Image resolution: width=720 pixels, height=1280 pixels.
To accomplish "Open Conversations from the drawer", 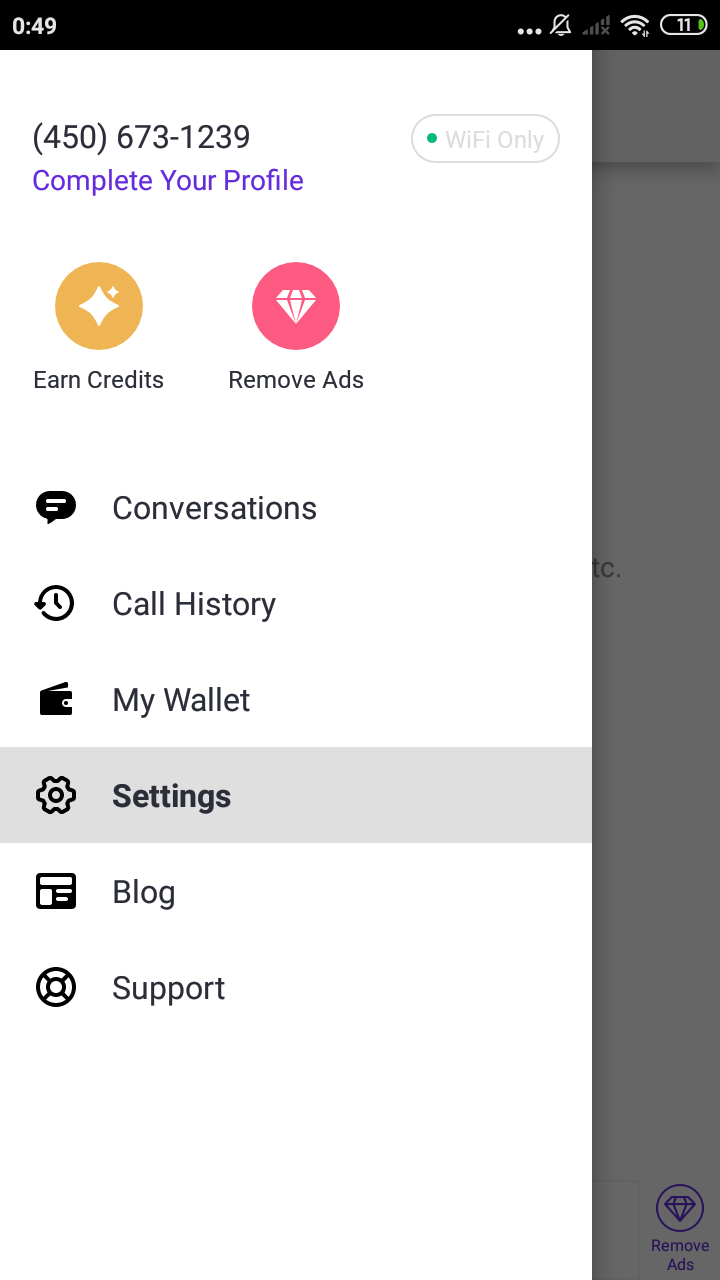I will coord(214,508).
